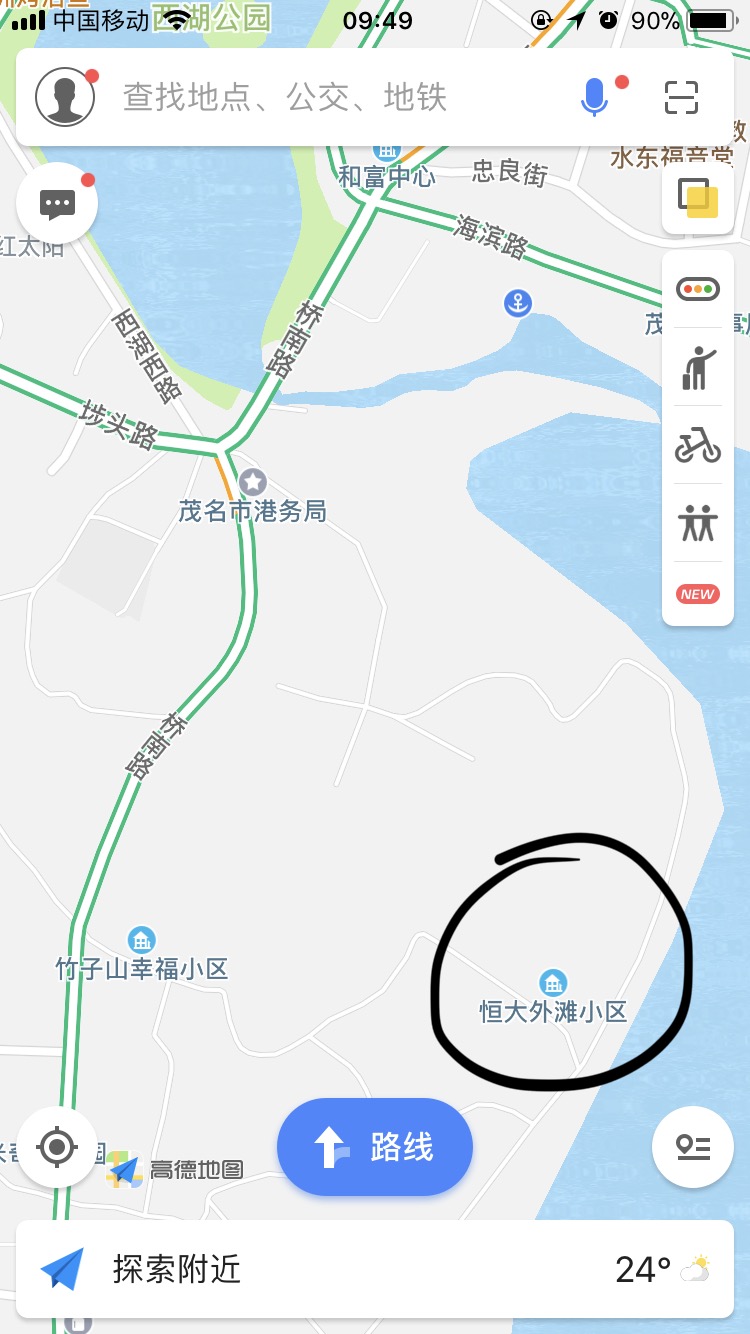Open the map layers switcher icon
Image resolution: width=750 pixels, height=1334 pixels.
697,199
